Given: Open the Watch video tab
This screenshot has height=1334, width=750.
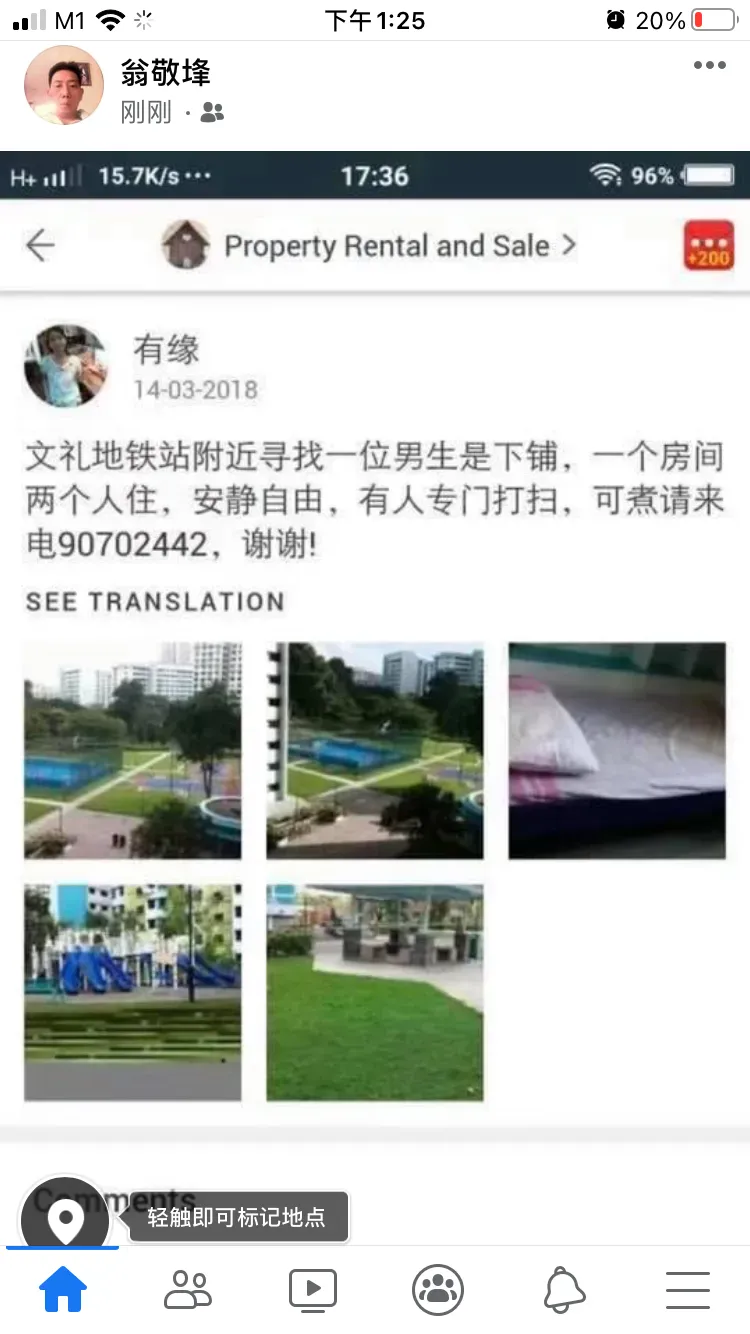Looking at the screenshot, I should click(x=312, y=1290).
